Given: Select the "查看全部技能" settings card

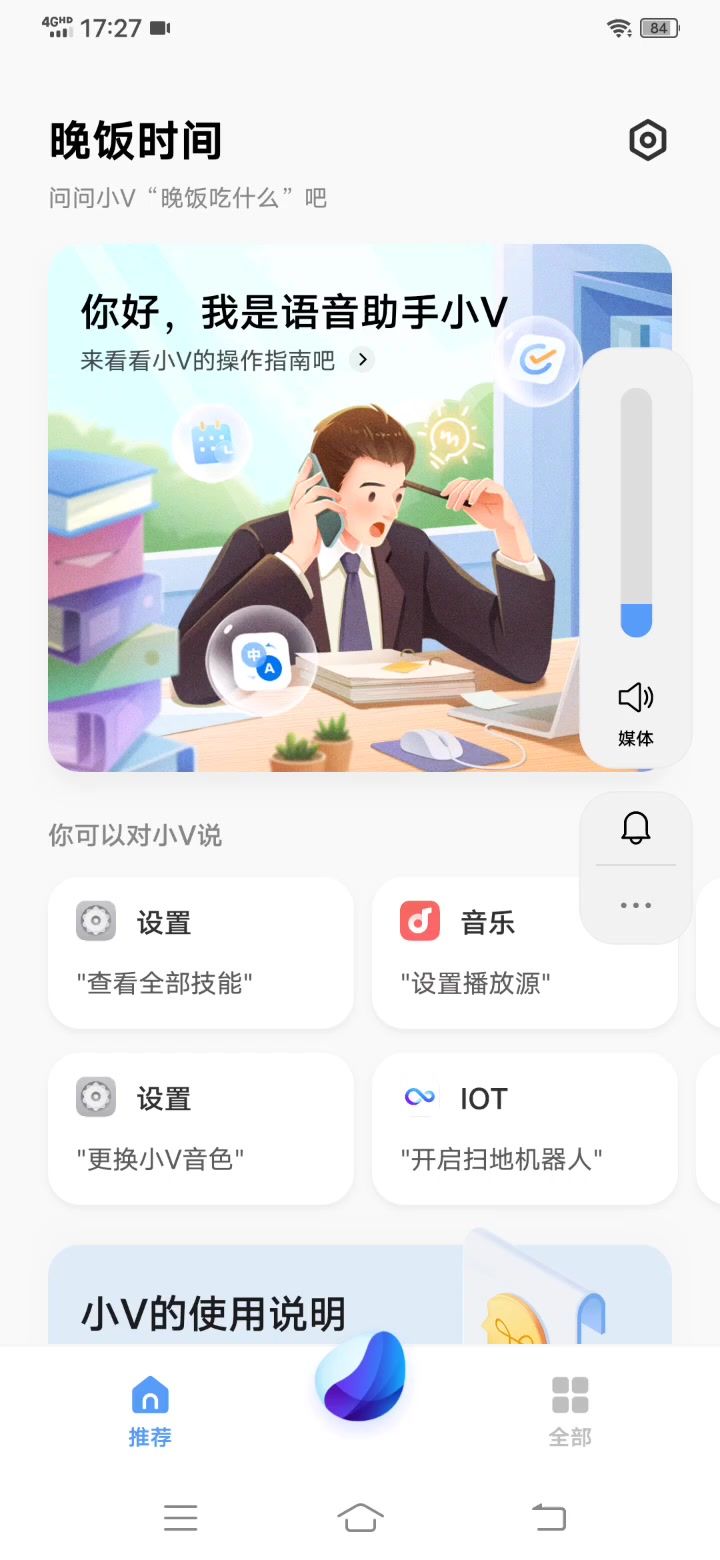Looking at the screenshot, I should (201, 952).
